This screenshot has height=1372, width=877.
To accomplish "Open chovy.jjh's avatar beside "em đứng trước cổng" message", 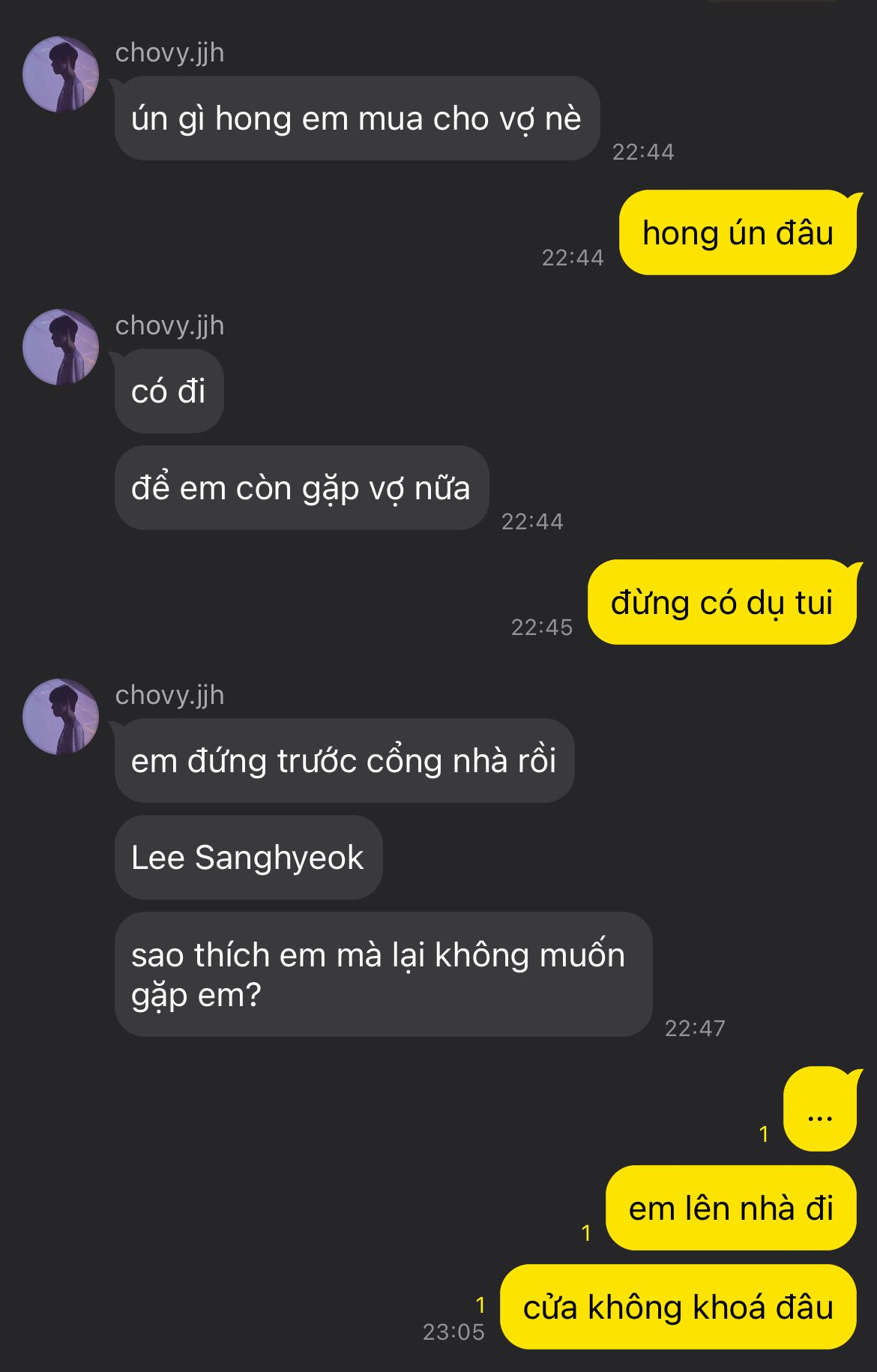I will coord(61,717).
